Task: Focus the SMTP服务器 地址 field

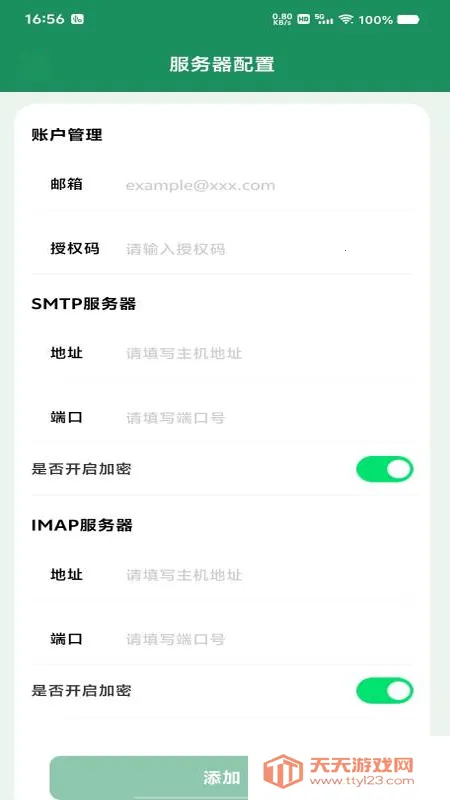Action: point(269,353)
